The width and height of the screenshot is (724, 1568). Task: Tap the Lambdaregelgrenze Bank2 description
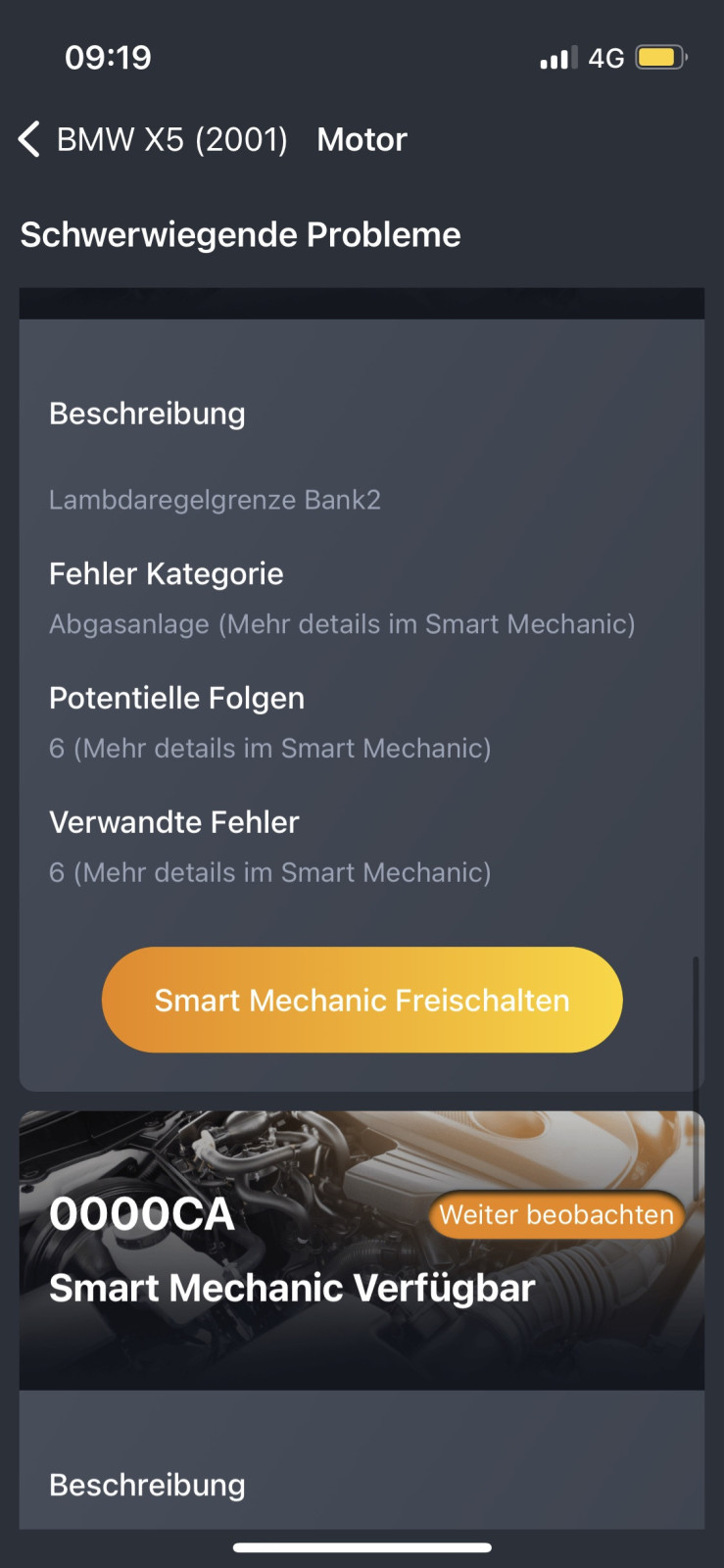click(215, 500)
